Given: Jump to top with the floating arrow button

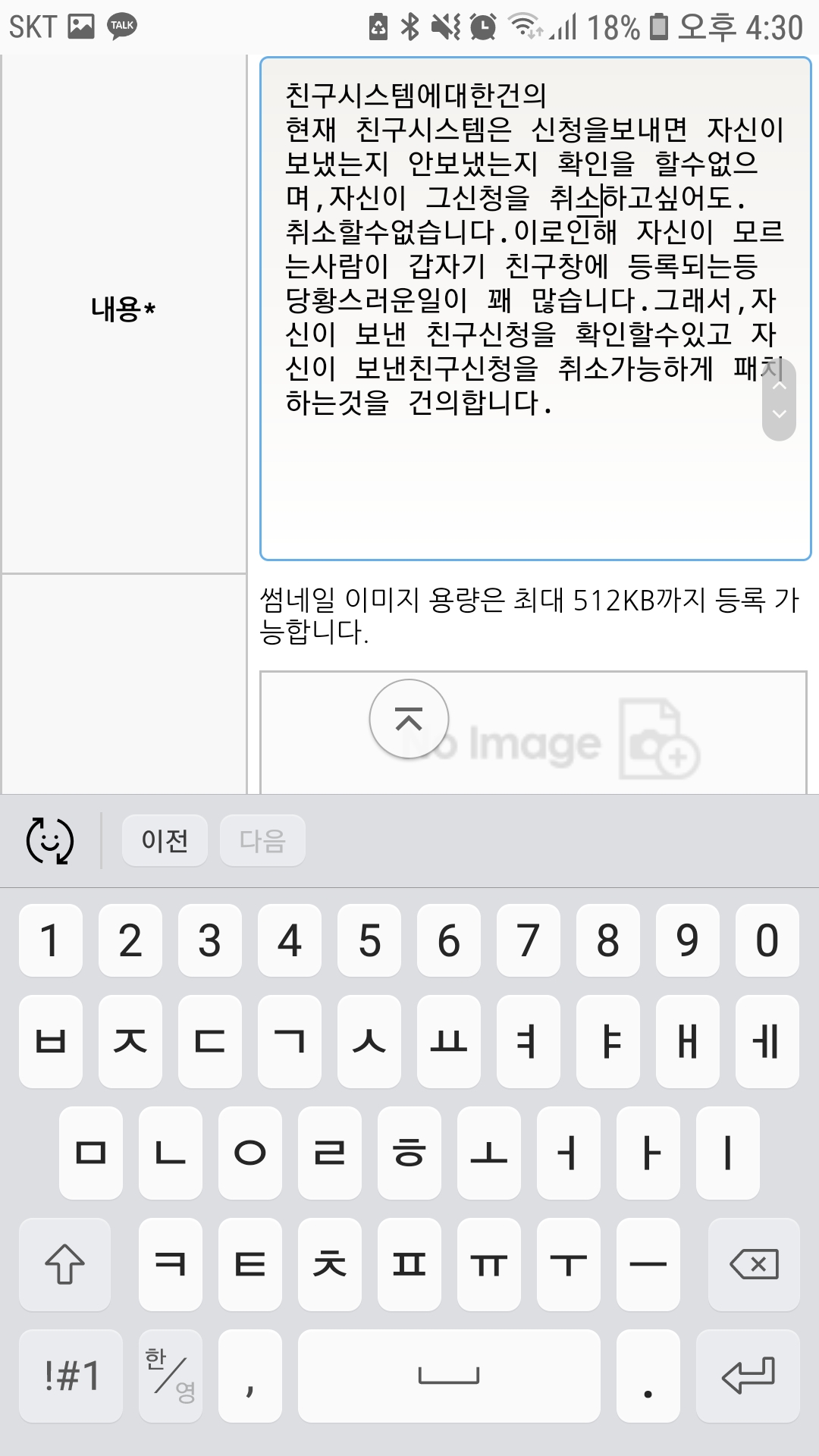Looking at the screenshot, I should (409, 719).
